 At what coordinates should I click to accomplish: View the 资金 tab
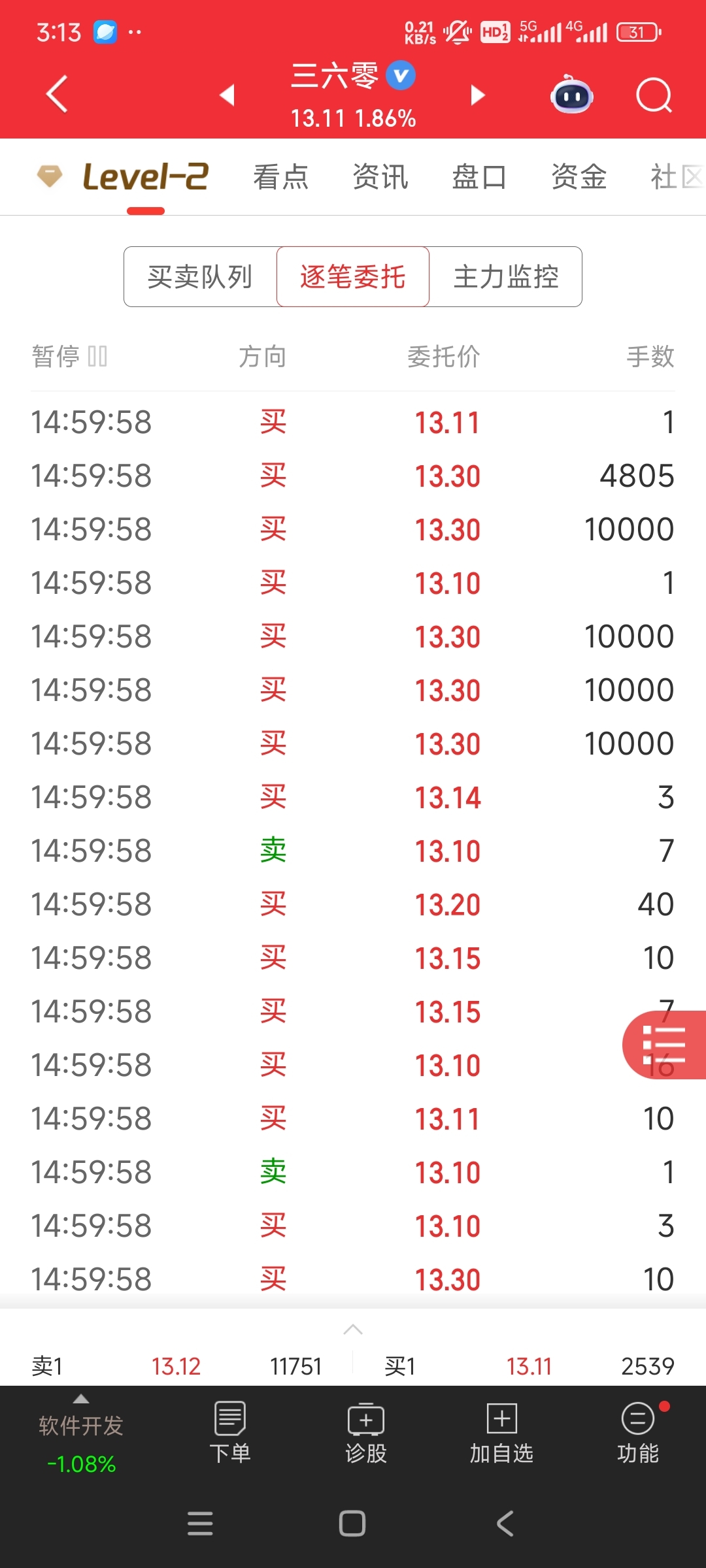[x=579, y=177]
